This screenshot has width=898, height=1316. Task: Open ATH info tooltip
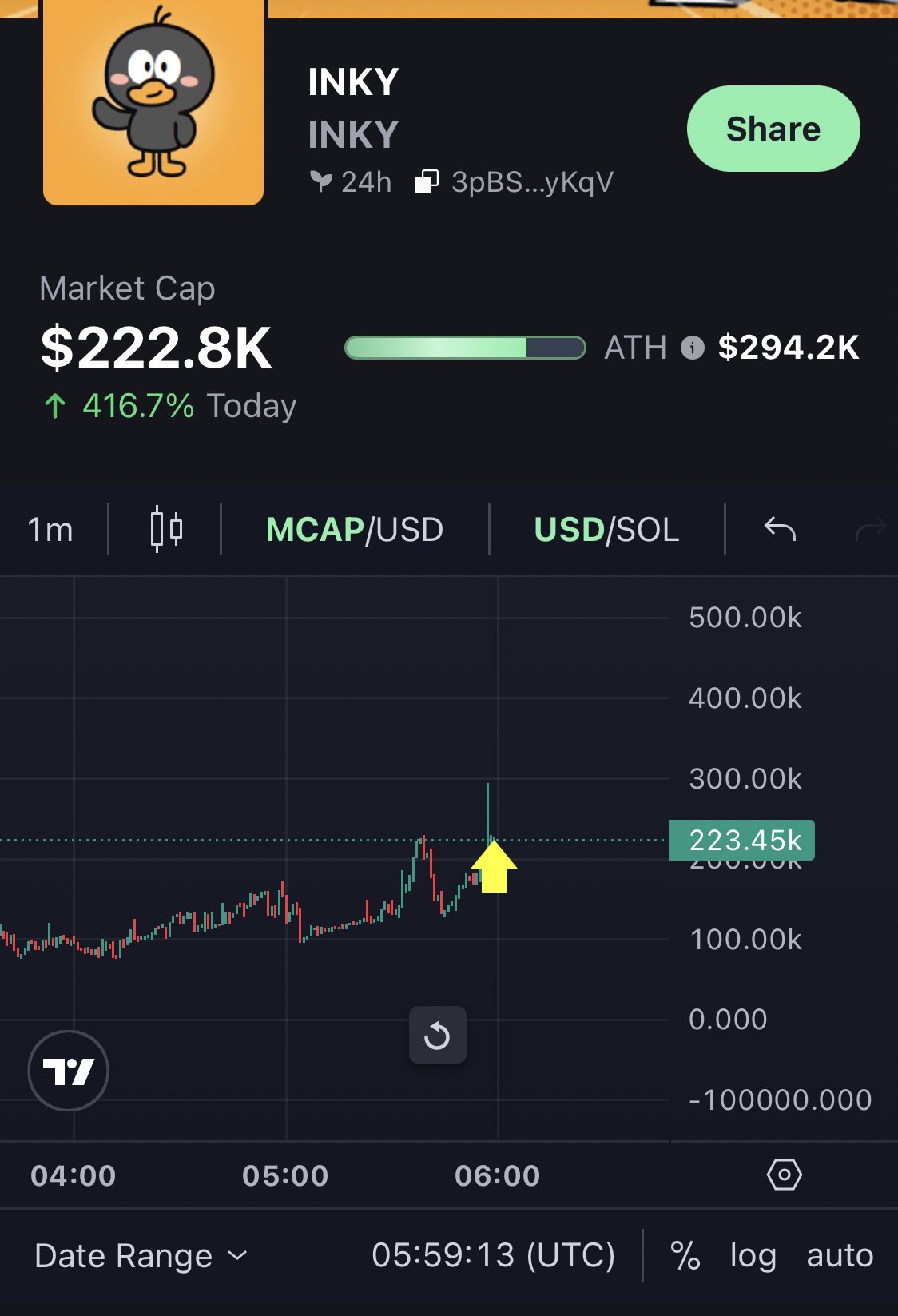[x=692, y=348]
